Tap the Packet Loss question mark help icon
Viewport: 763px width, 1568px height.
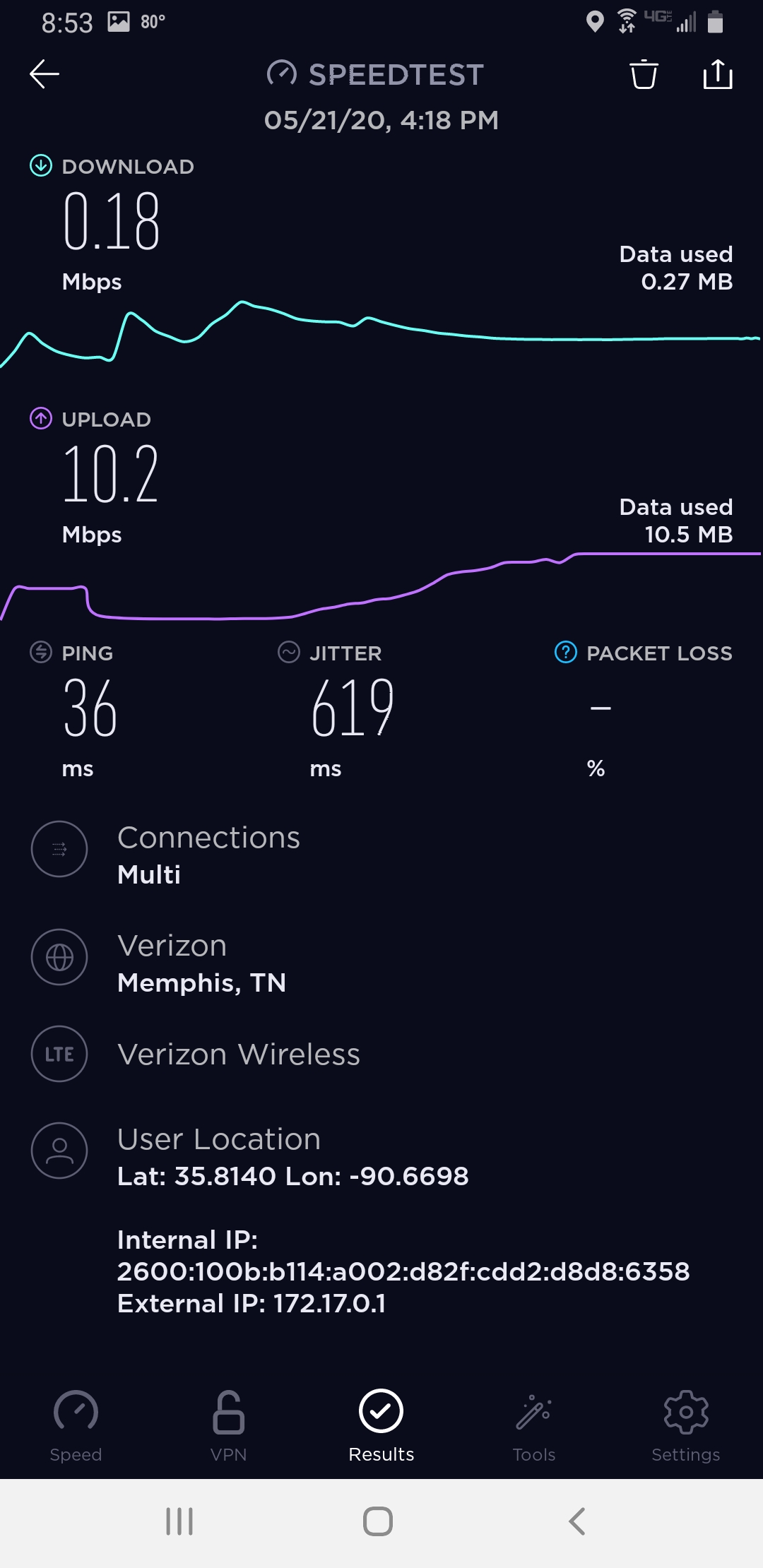pos(565,653)
